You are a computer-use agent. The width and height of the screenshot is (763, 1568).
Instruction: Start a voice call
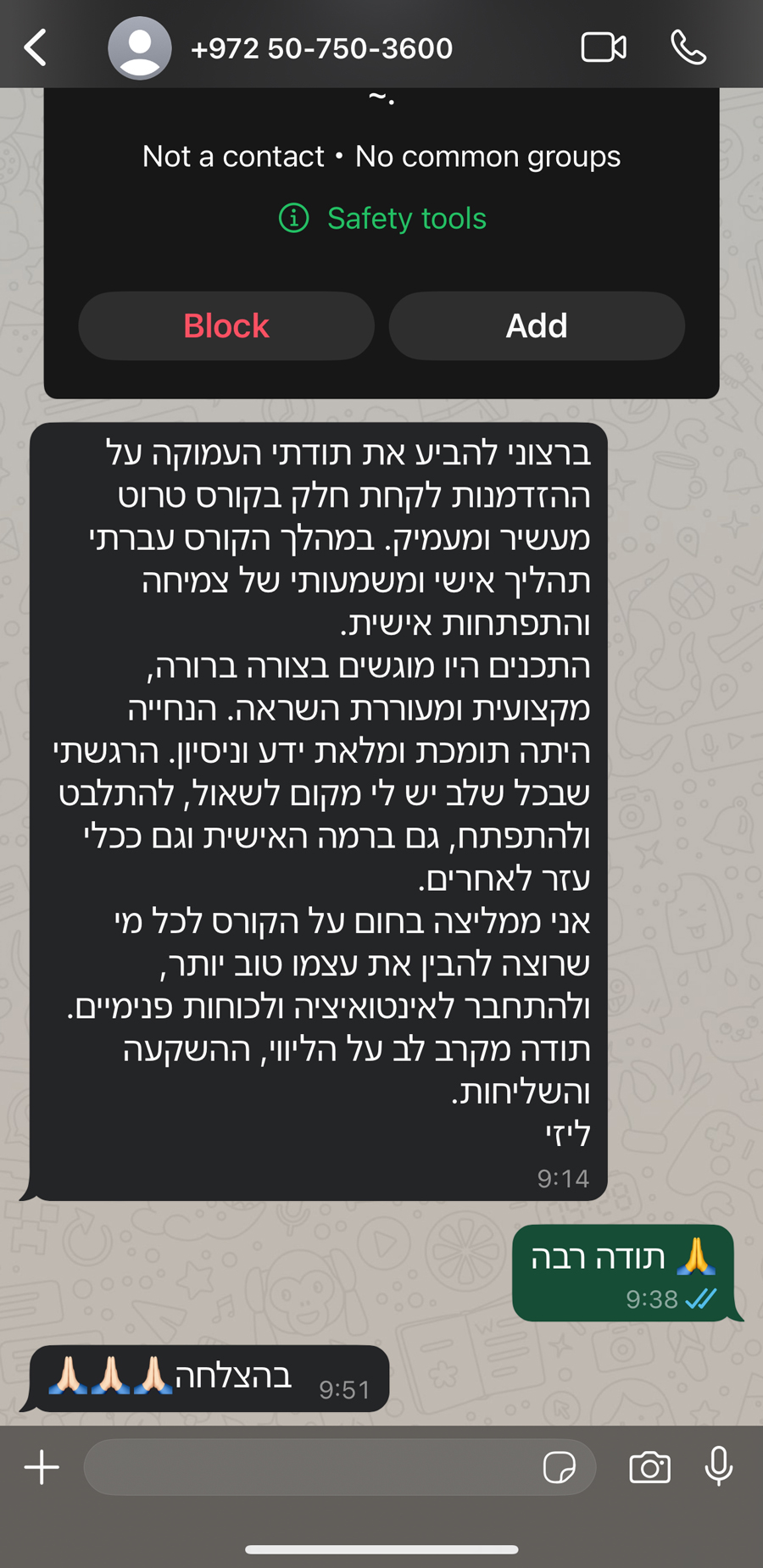[688, 47]
